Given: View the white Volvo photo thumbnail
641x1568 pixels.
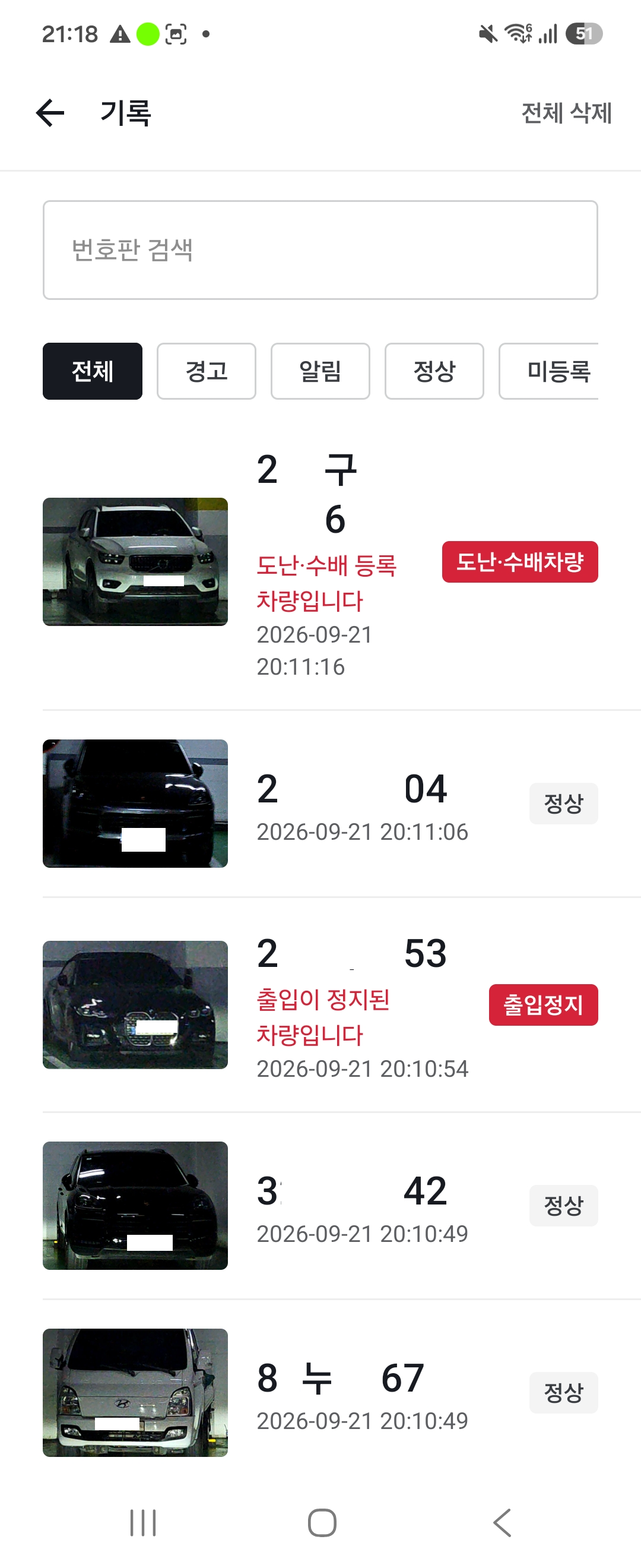Looking at the screenshot, I should (135, 562).
